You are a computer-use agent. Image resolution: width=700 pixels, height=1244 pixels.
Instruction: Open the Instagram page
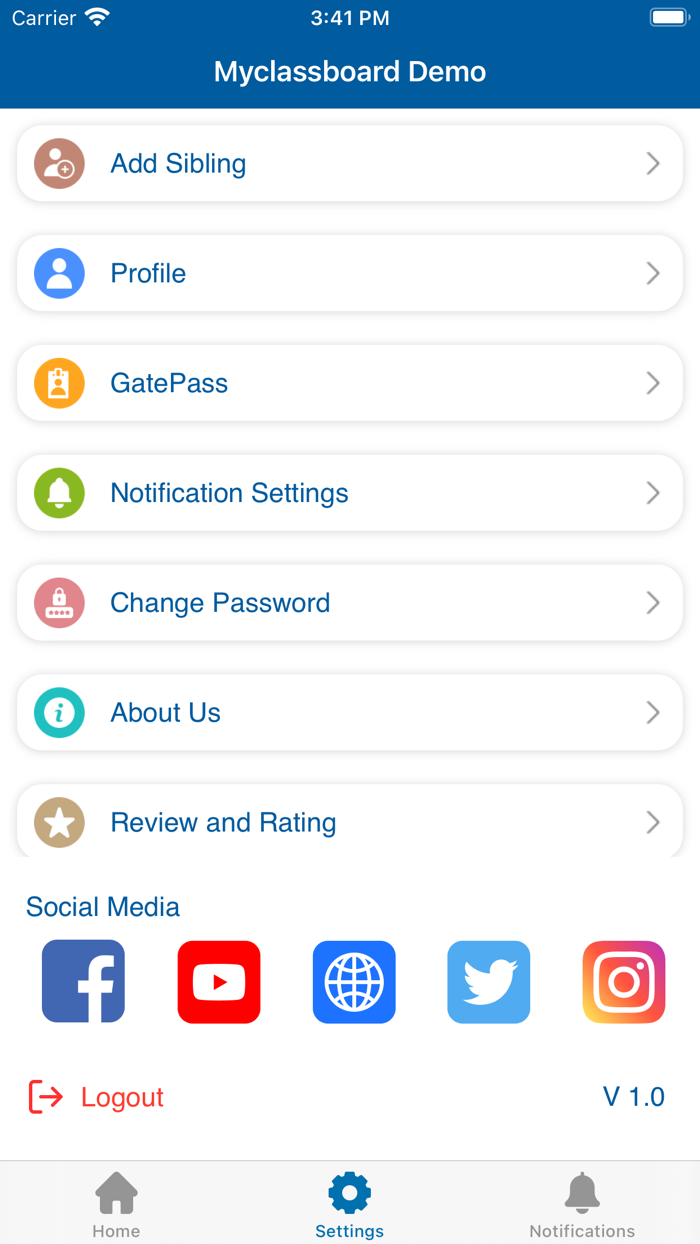624,982
